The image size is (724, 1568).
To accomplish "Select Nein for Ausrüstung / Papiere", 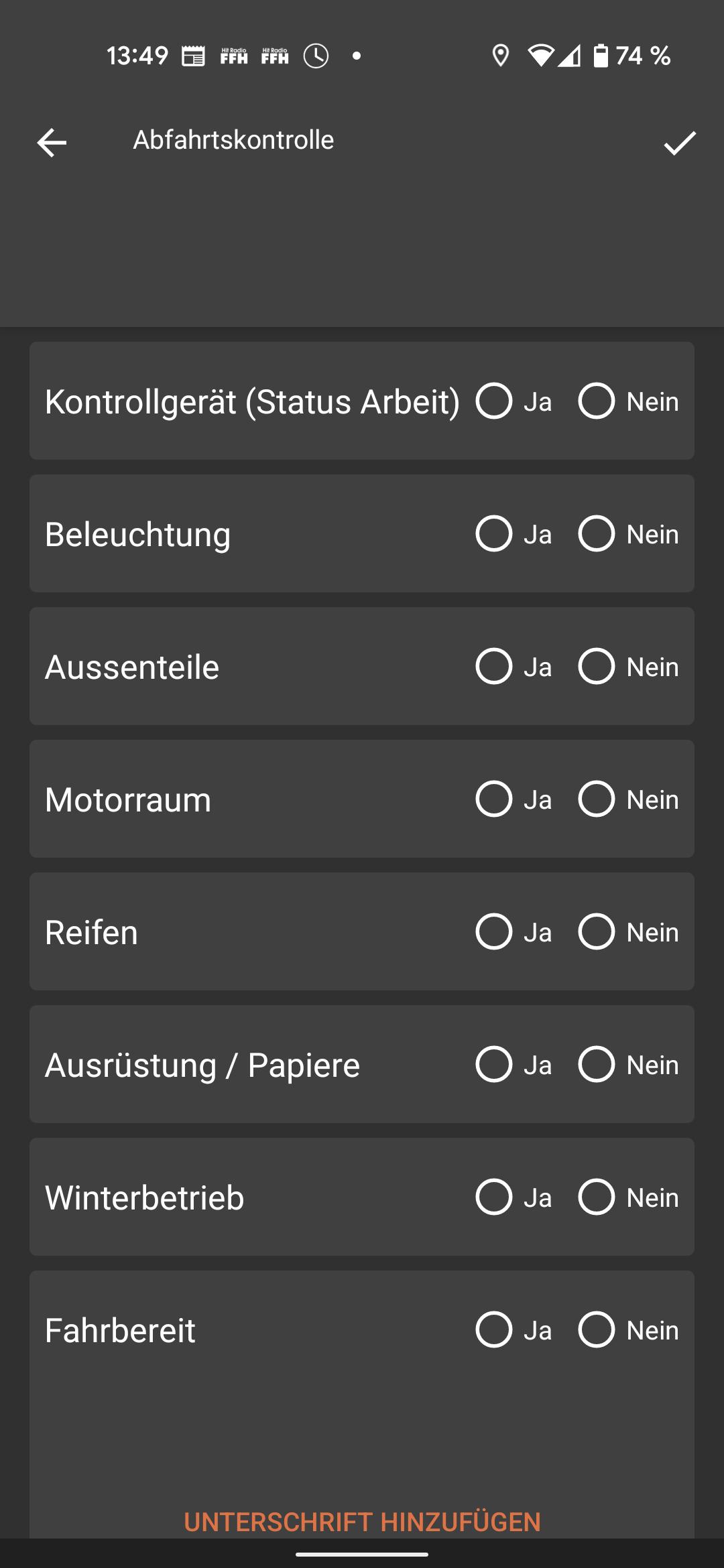I will point(597,1065).
